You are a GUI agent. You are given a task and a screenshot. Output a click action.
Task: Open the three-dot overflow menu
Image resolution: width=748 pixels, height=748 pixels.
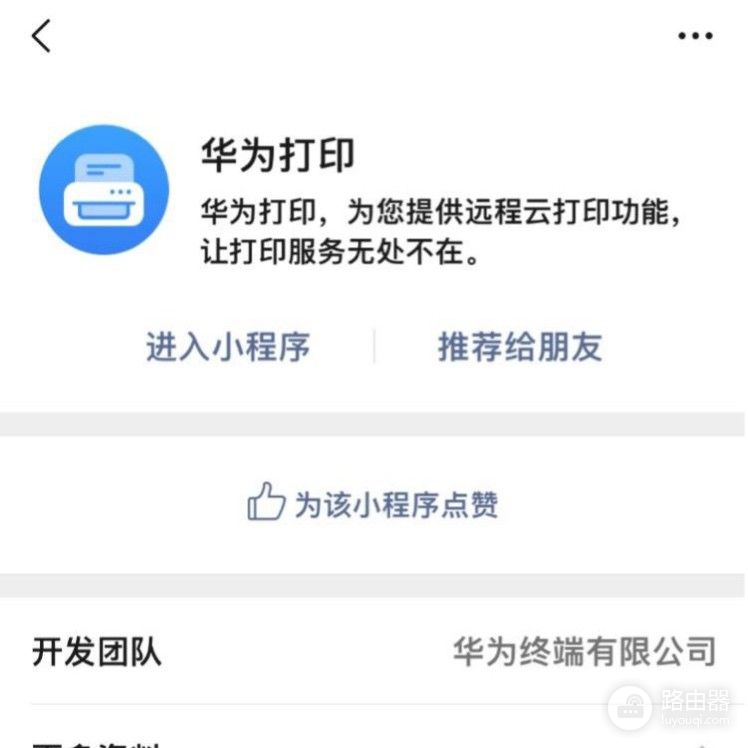click(695, 36)
